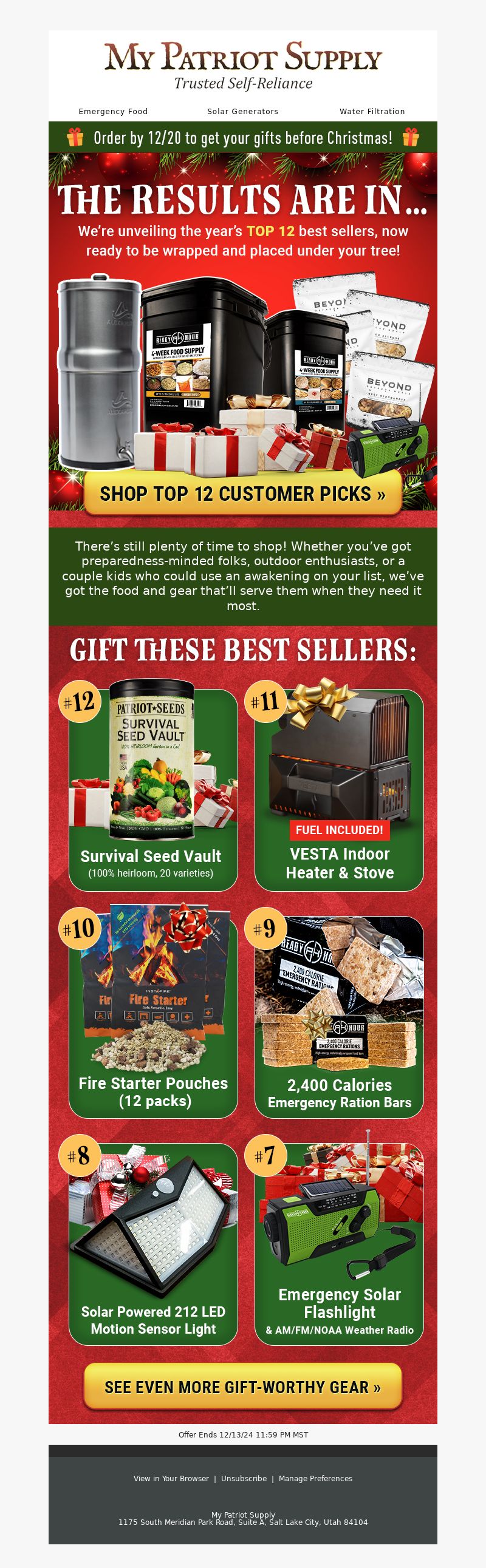
Task: Tap Shop Top 12 Customer Picks button
Action: 242,494
